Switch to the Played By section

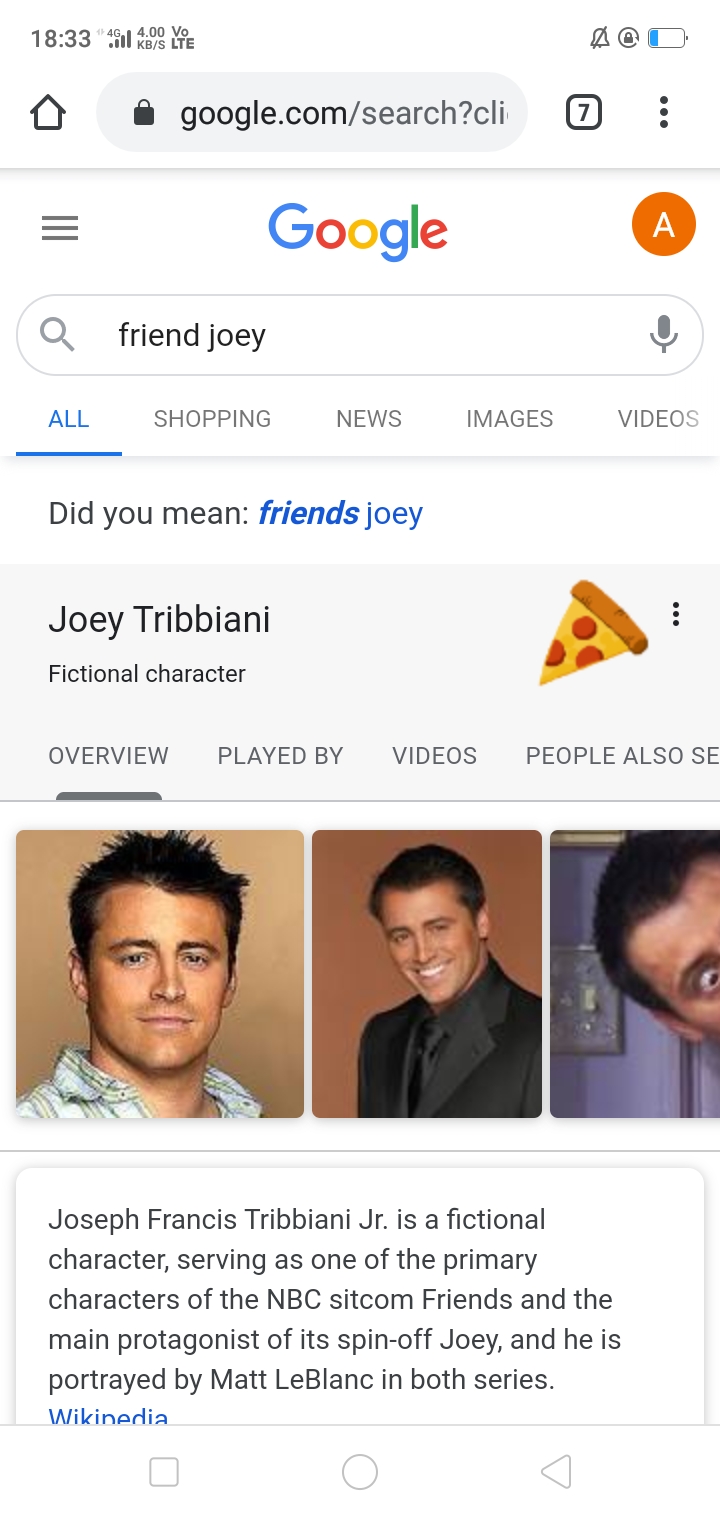tap(280, 756)
